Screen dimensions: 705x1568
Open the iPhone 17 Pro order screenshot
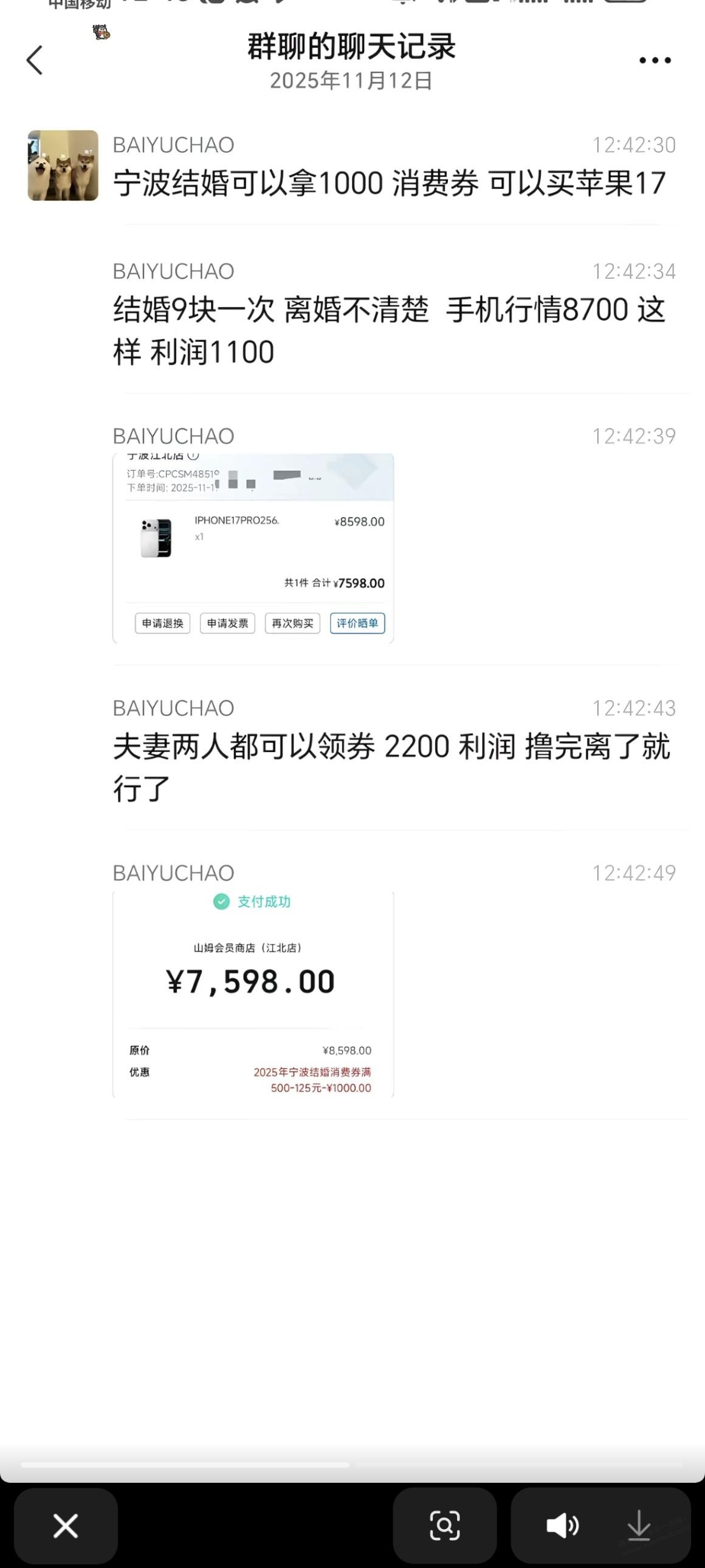pyautogui.click(x=253, y=548)
